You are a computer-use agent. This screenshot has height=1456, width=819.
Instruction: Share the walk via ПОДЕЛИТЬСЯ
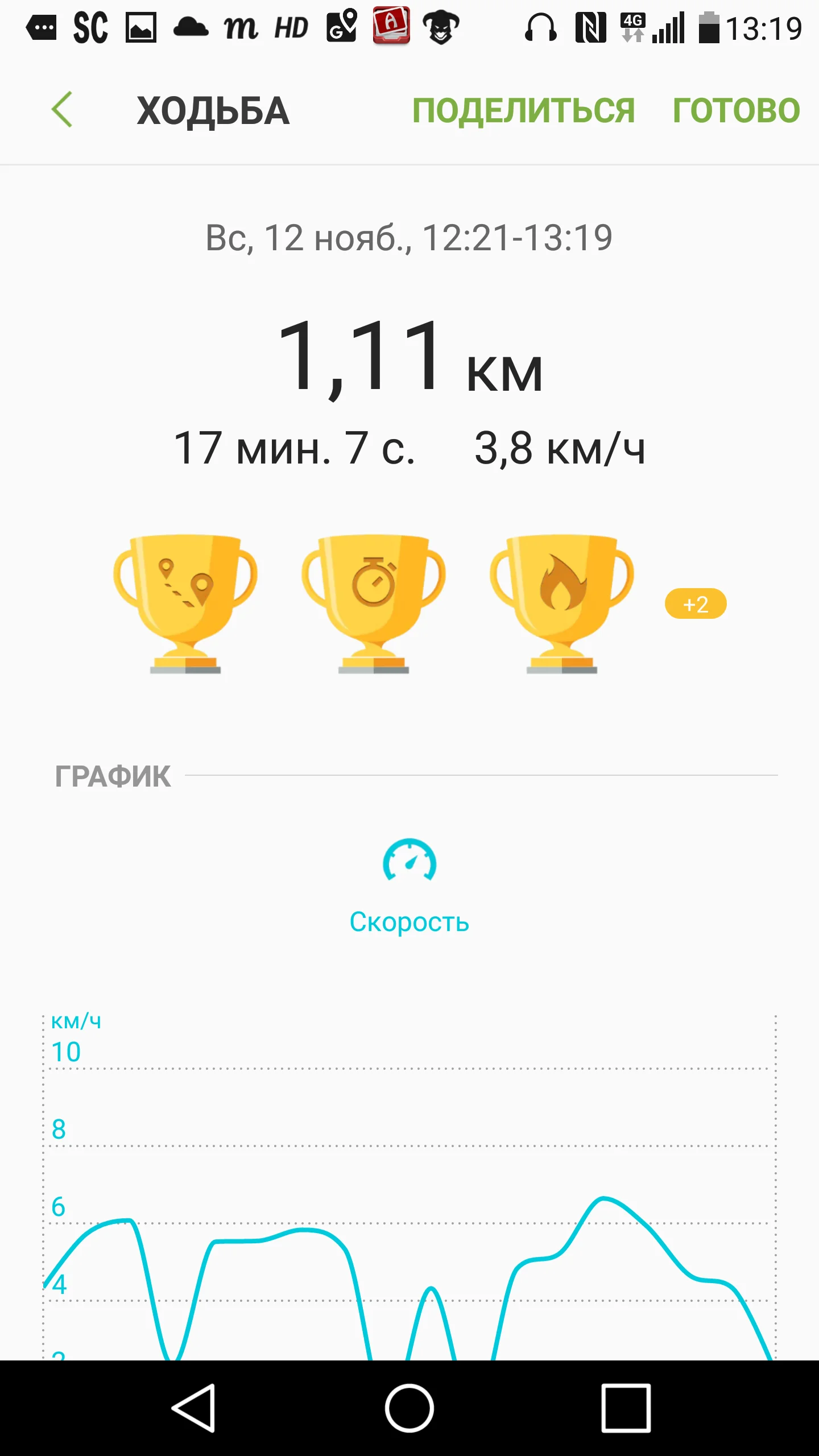[x=523, y=110]
